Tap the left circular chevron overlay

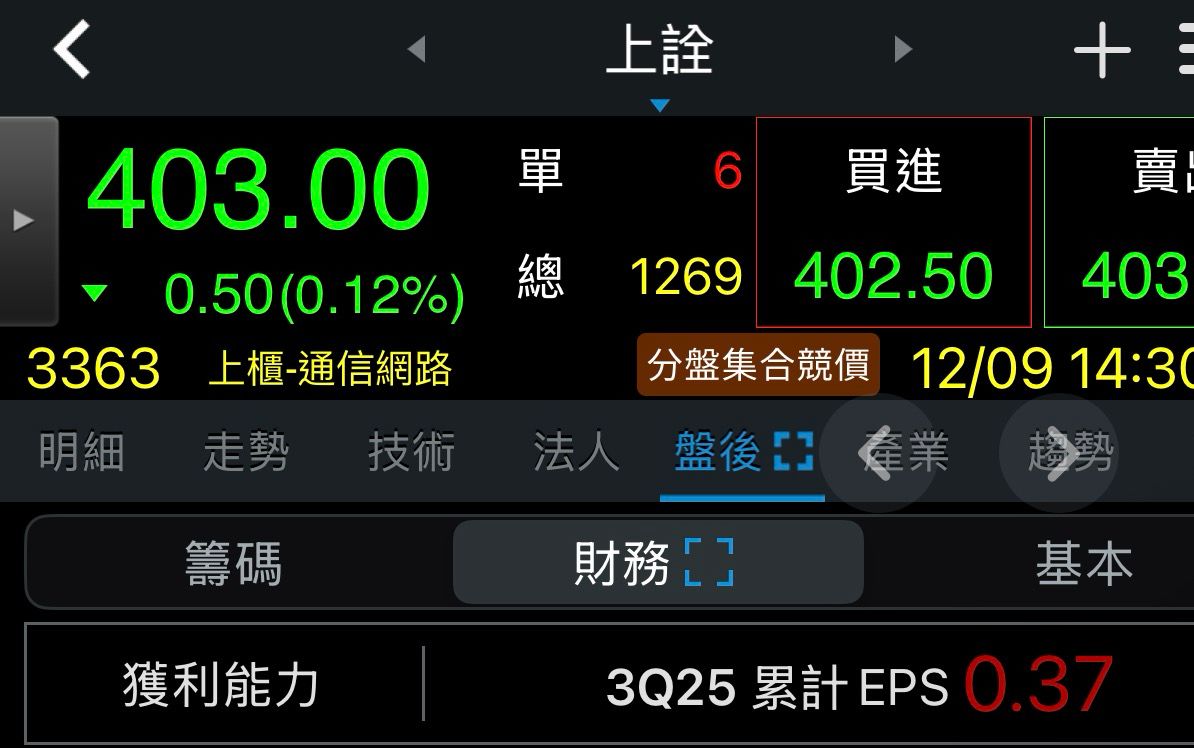pos(877,455)
